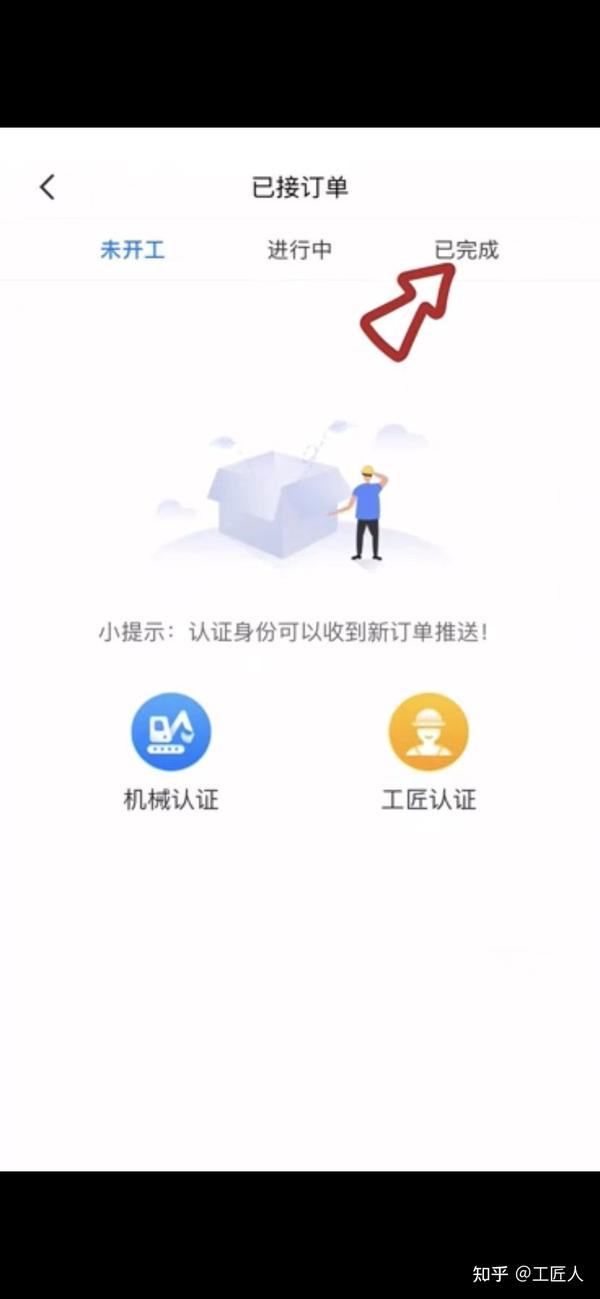Switch to the 进行中 tab
Image resolution: width=600 pixels, height=1299 pixels.
[299, 250]
